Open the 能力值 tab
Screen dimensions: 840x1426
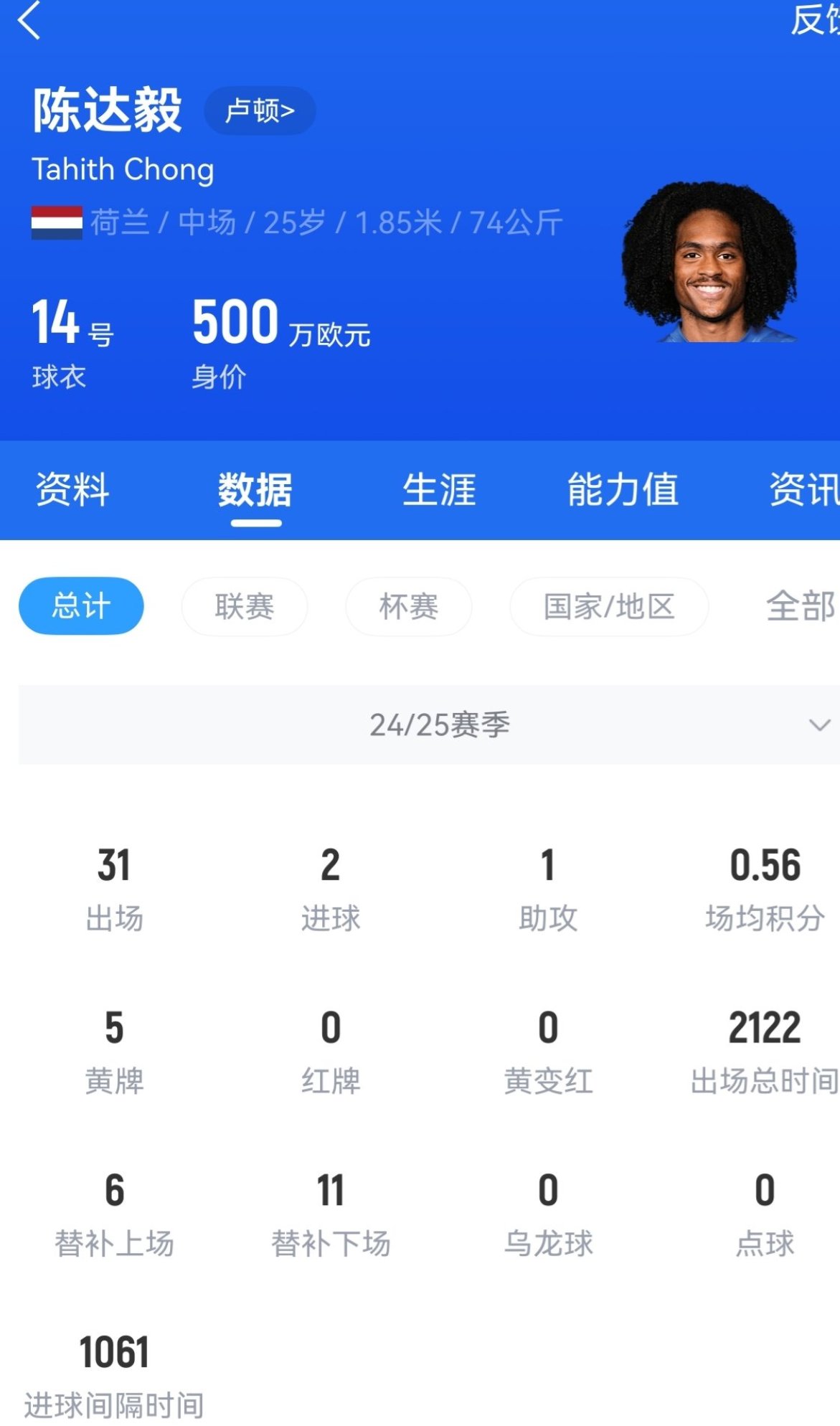coord(623,489)
